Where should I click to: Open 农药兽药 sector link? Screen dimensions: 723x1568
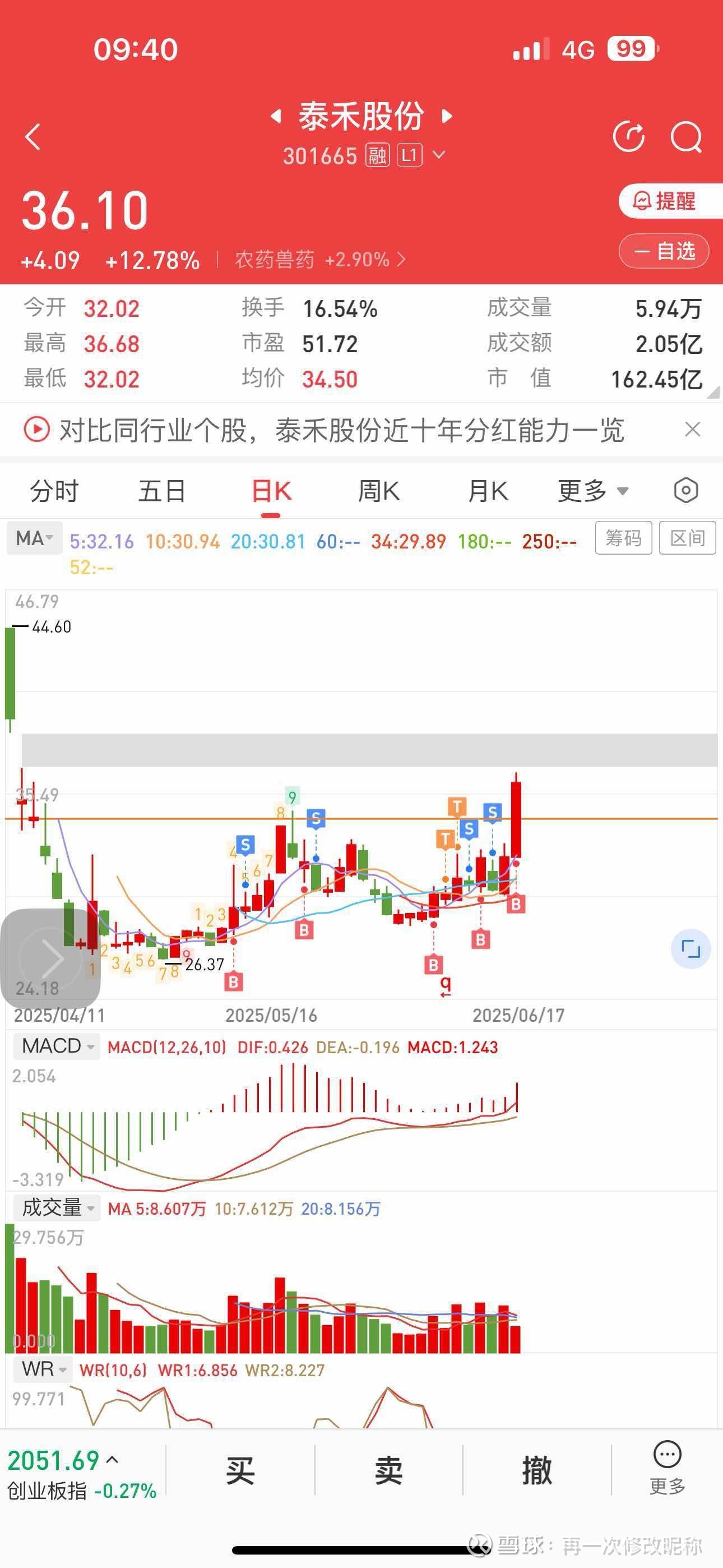(x=320, y=260)
